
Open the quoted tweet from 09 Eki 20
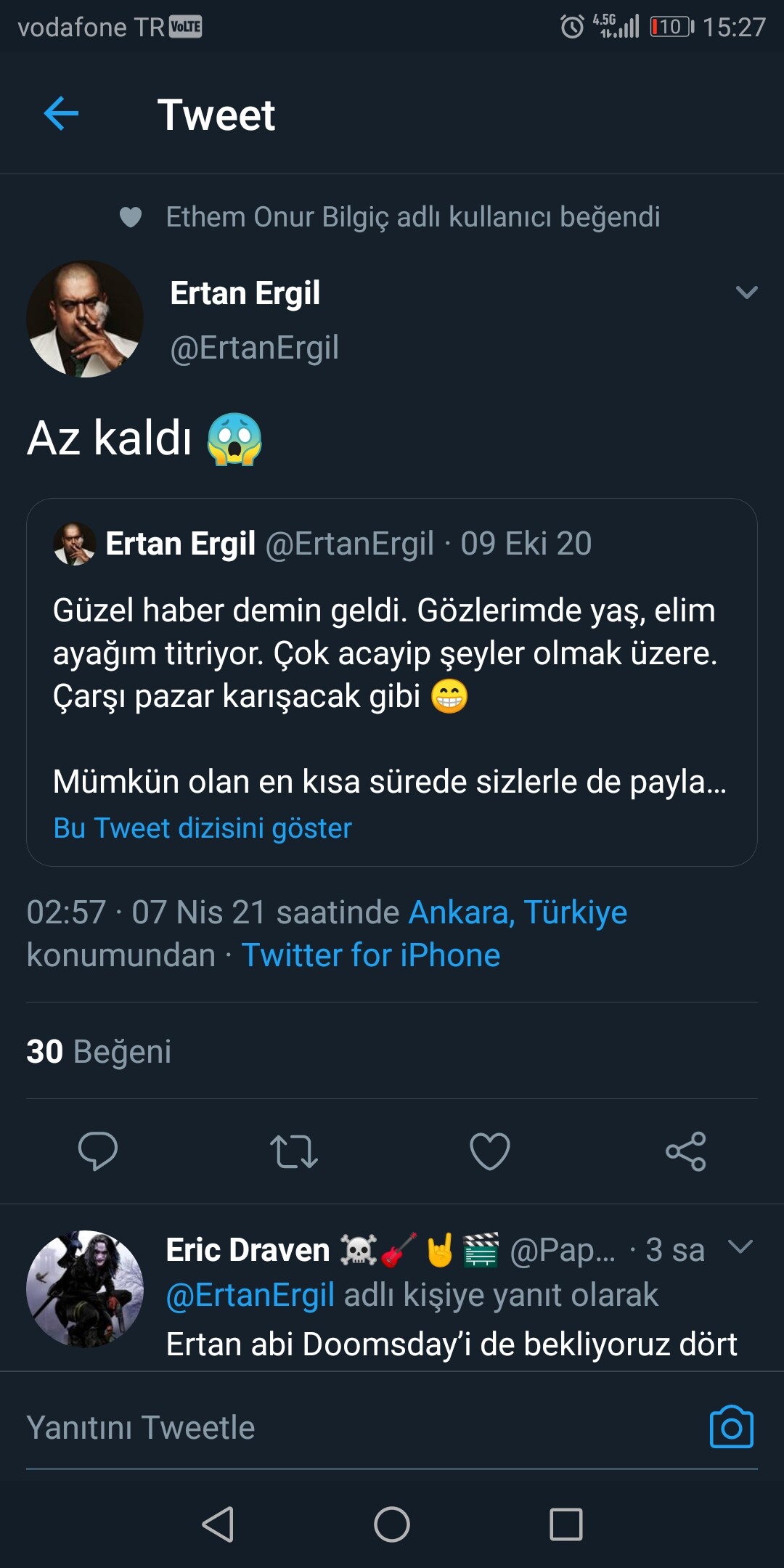392,653
